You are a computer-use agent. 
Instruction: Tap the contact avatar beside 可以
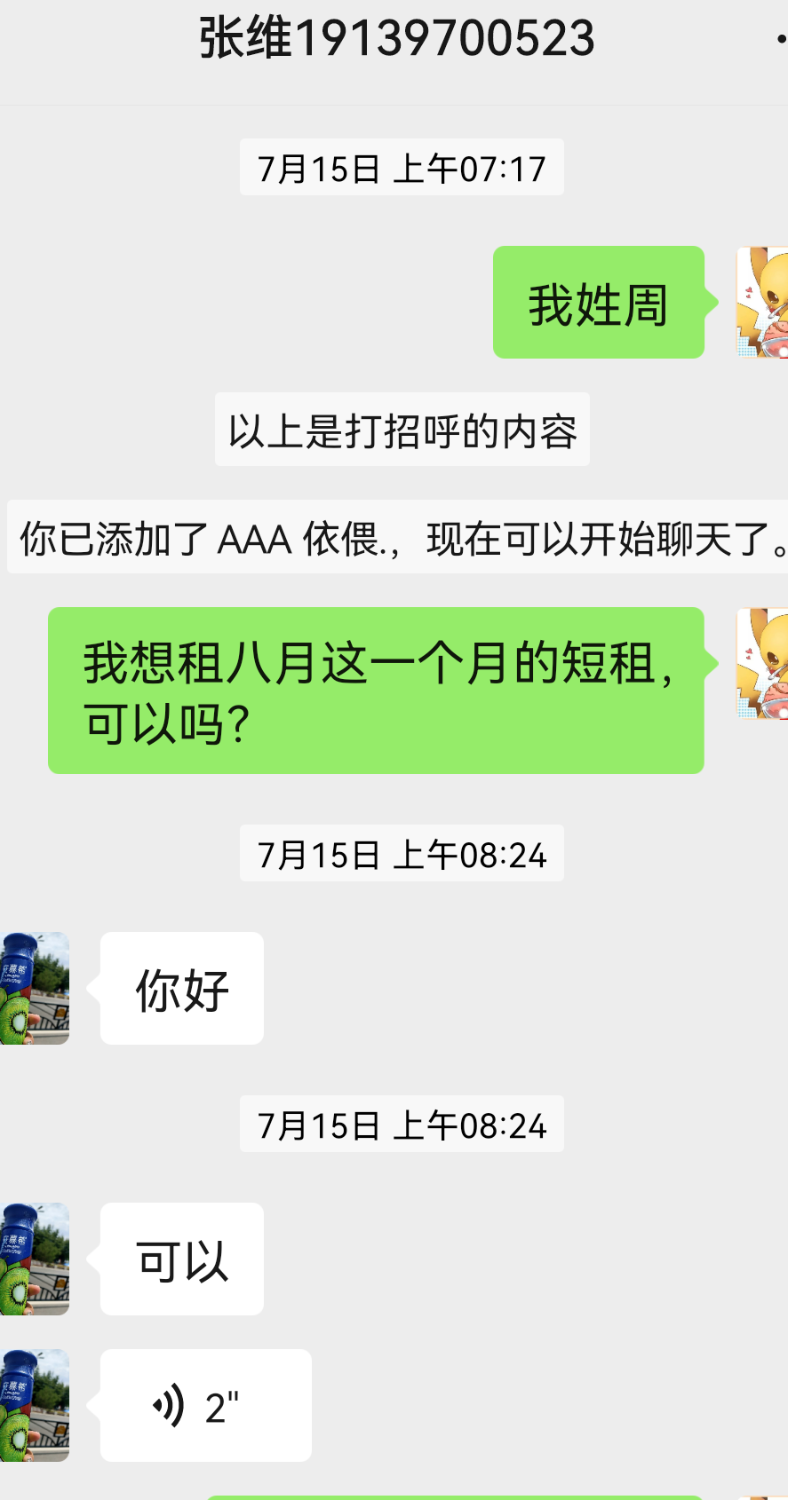click(x=35, y=1258)
